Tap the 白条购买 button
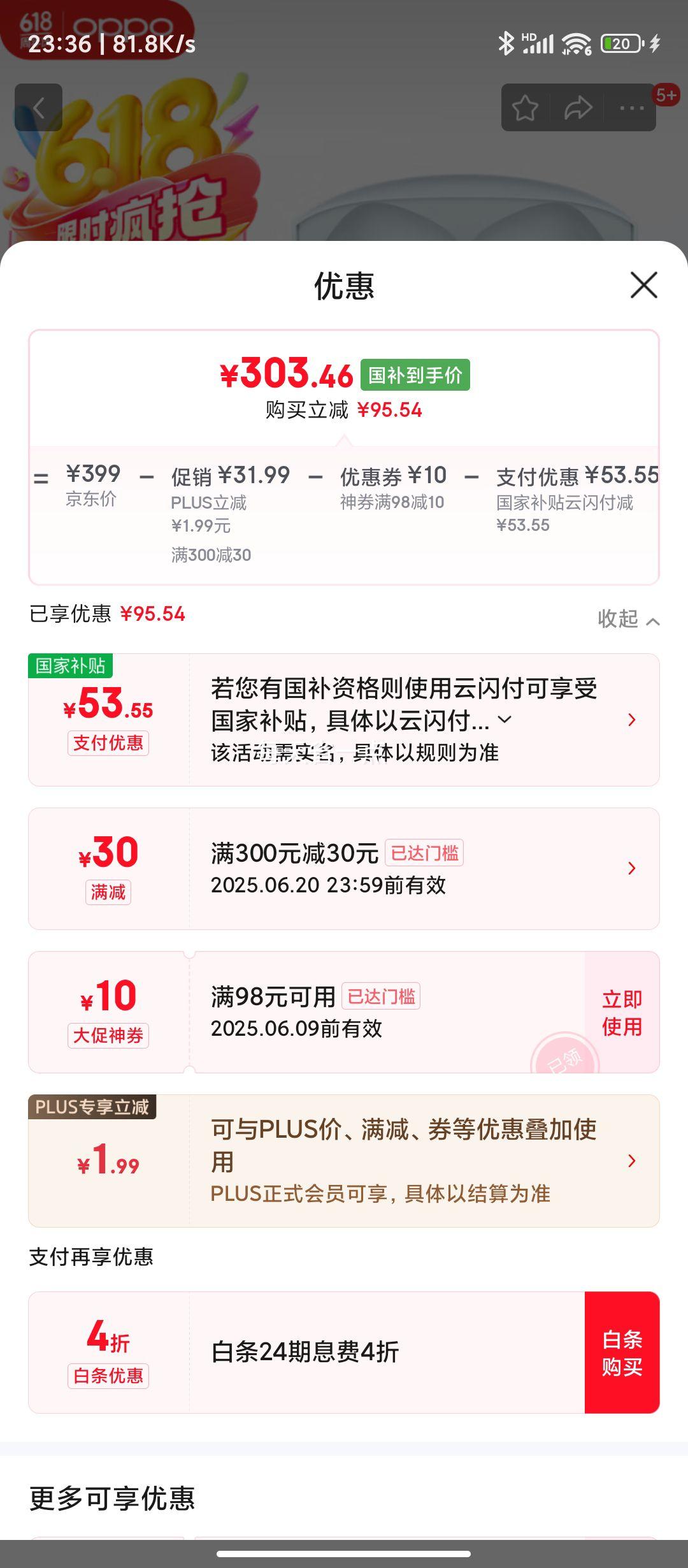688x1568 pixels. pyautogui.click(x=622, y=1353)
